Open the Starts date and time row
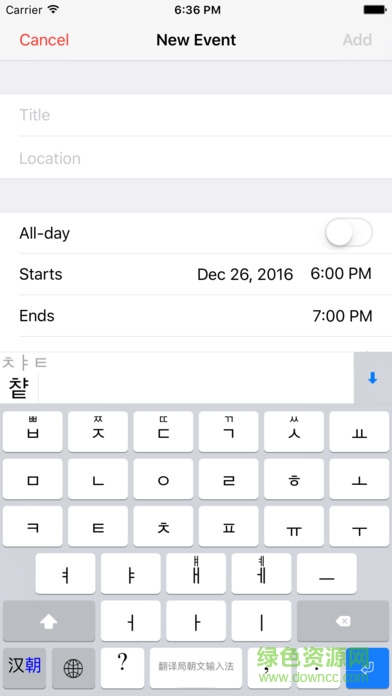This screenshot has height=696, width=392. pyautogui.click(x=196, y=274)
